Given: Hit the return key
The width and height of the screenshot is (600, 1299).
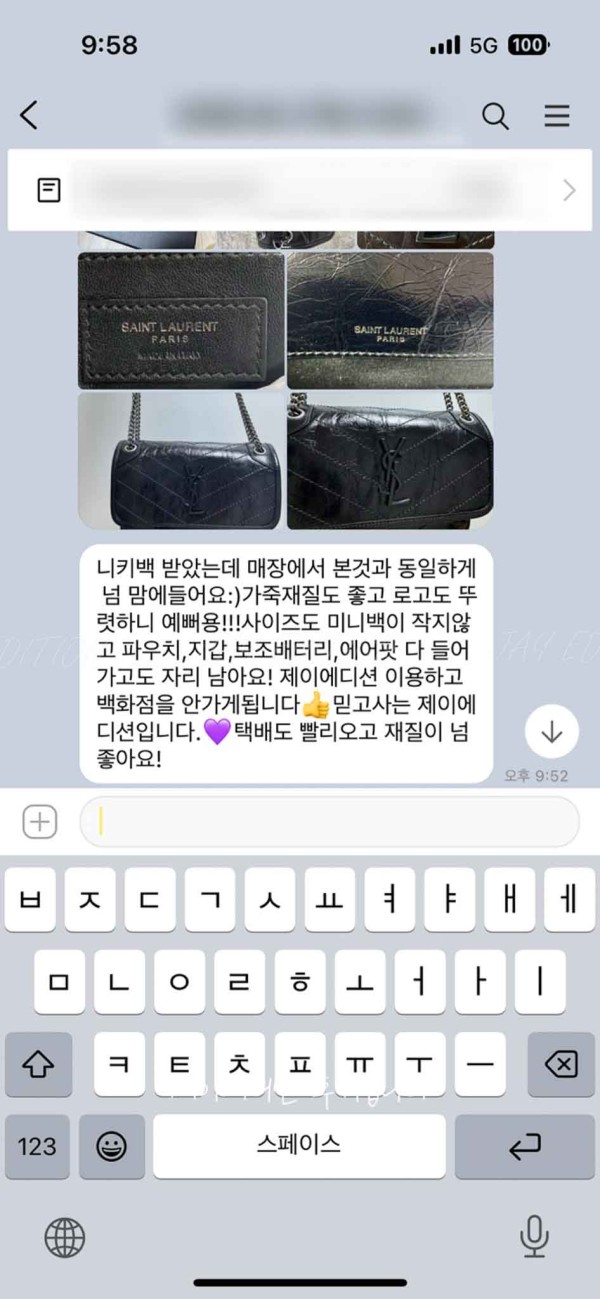Looking at the screenshot, I should pyautogui.click(x=524, y=1146).
